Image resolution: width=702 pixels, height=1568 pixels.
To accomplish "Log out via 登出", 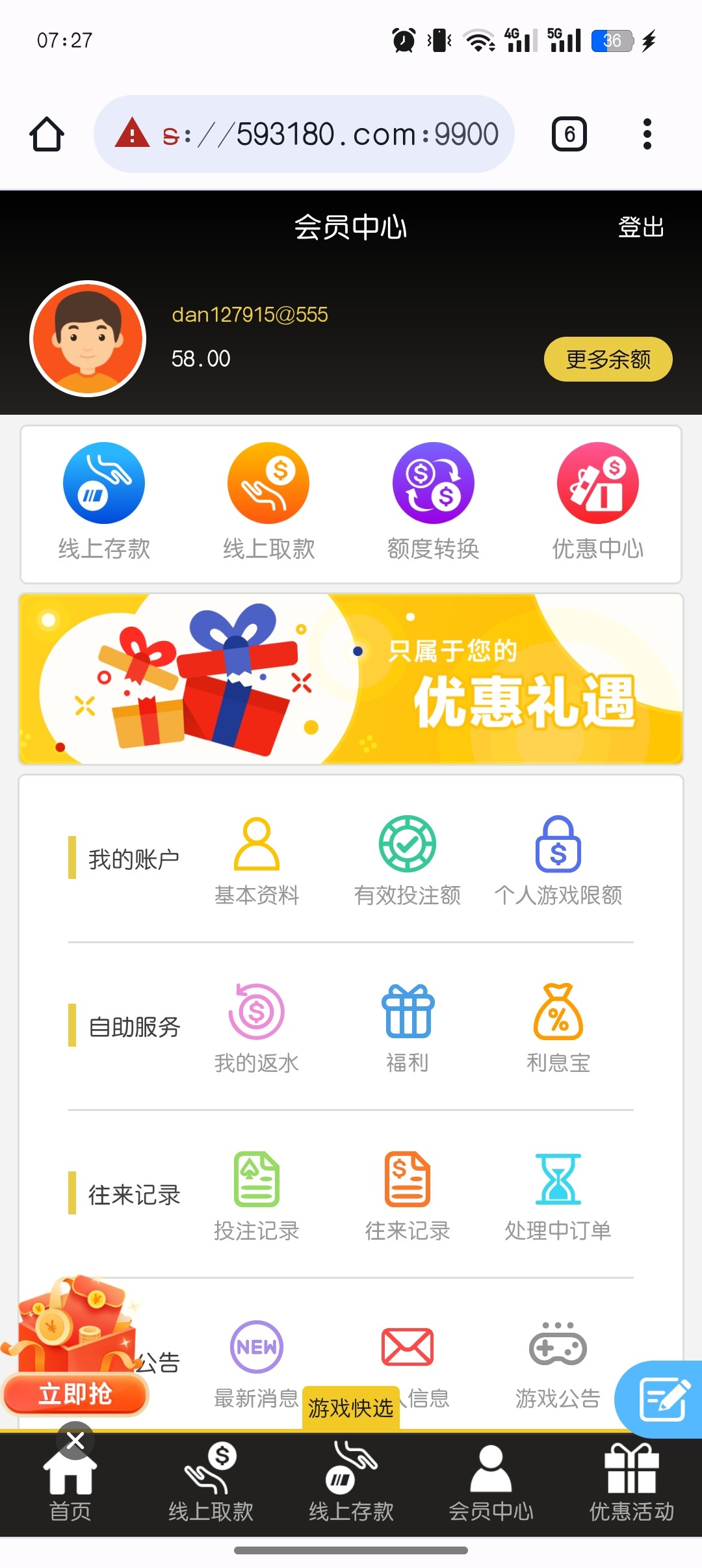I will (x=641, y=227).
